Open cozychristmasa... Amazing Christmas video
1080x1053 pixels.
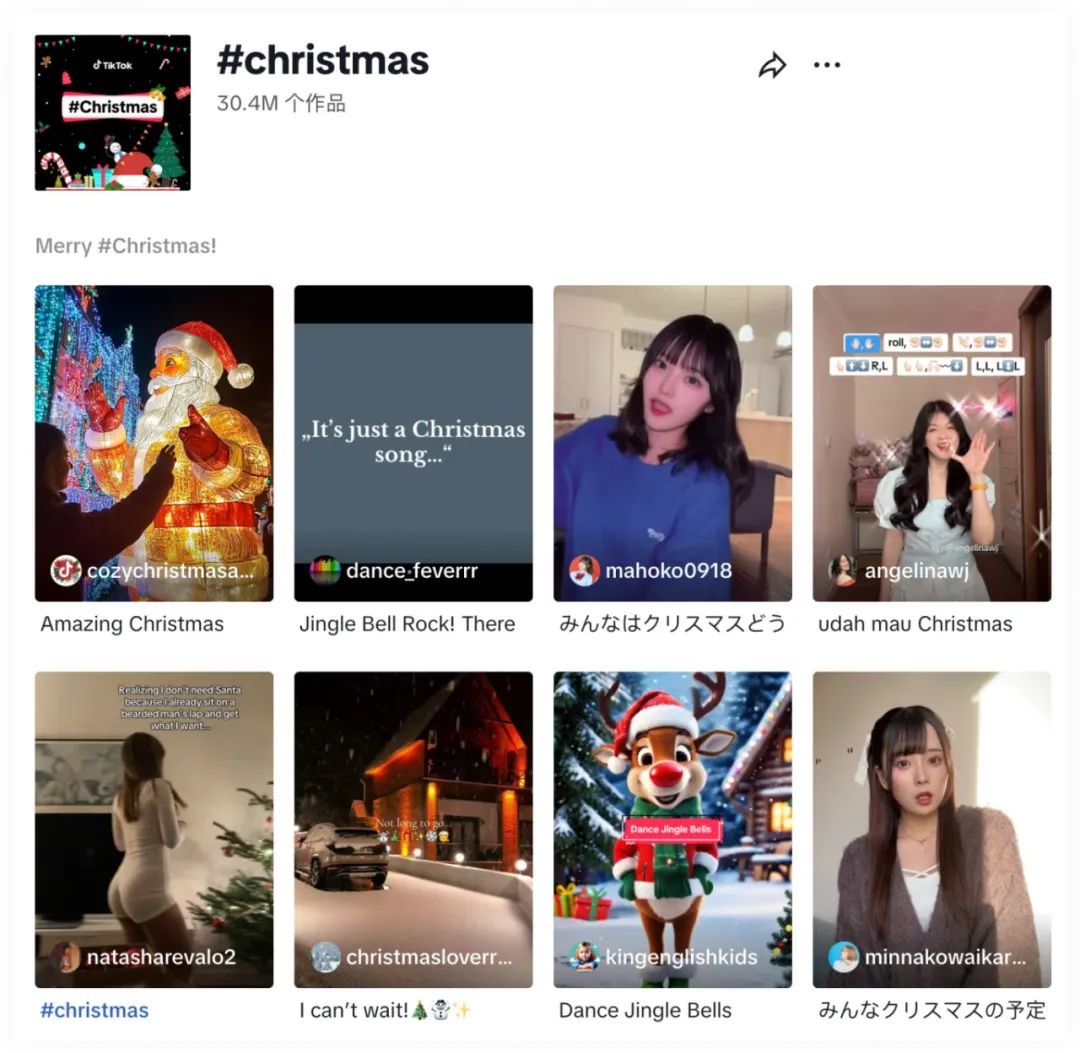coord(154,443)
